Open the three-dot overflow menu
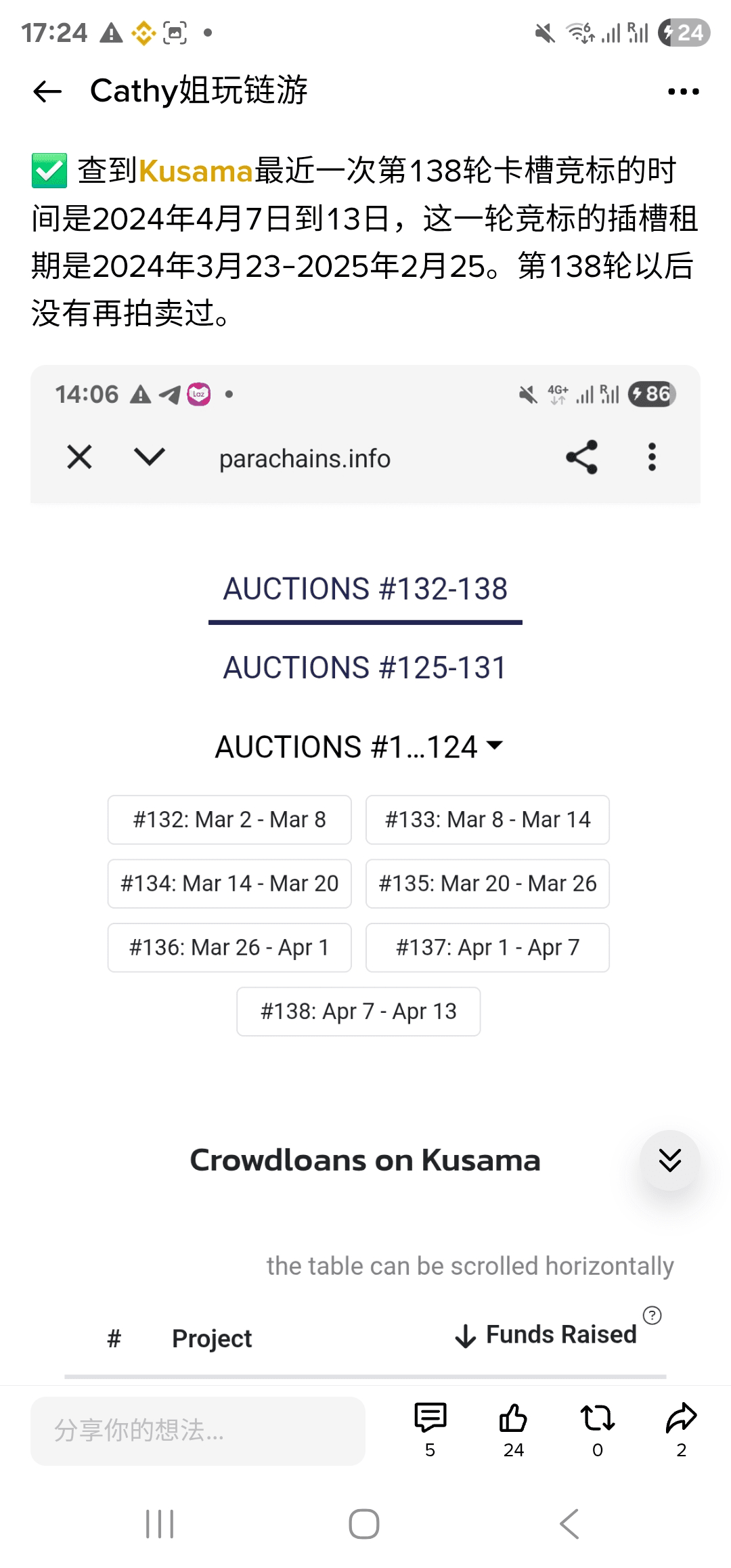Screen dimensions: 731x1568 pyautogui.click(x=683, y=91)
